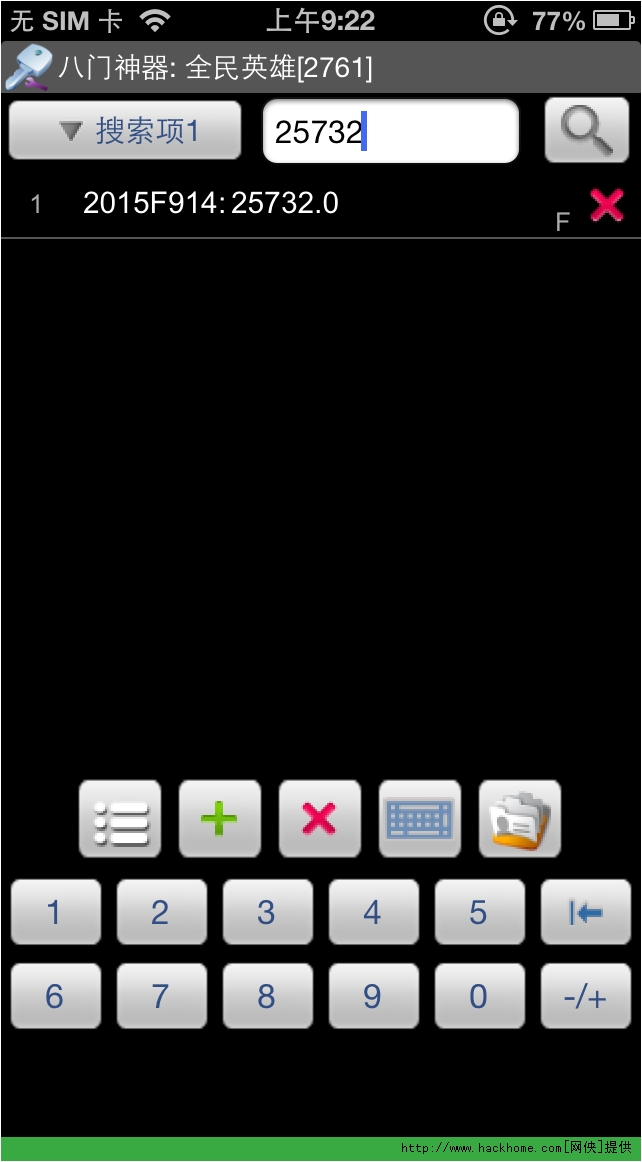Tap the value input field showing 25732
Image resolution: width=642 pixels, height=1162 pixels.
point(390,131)
